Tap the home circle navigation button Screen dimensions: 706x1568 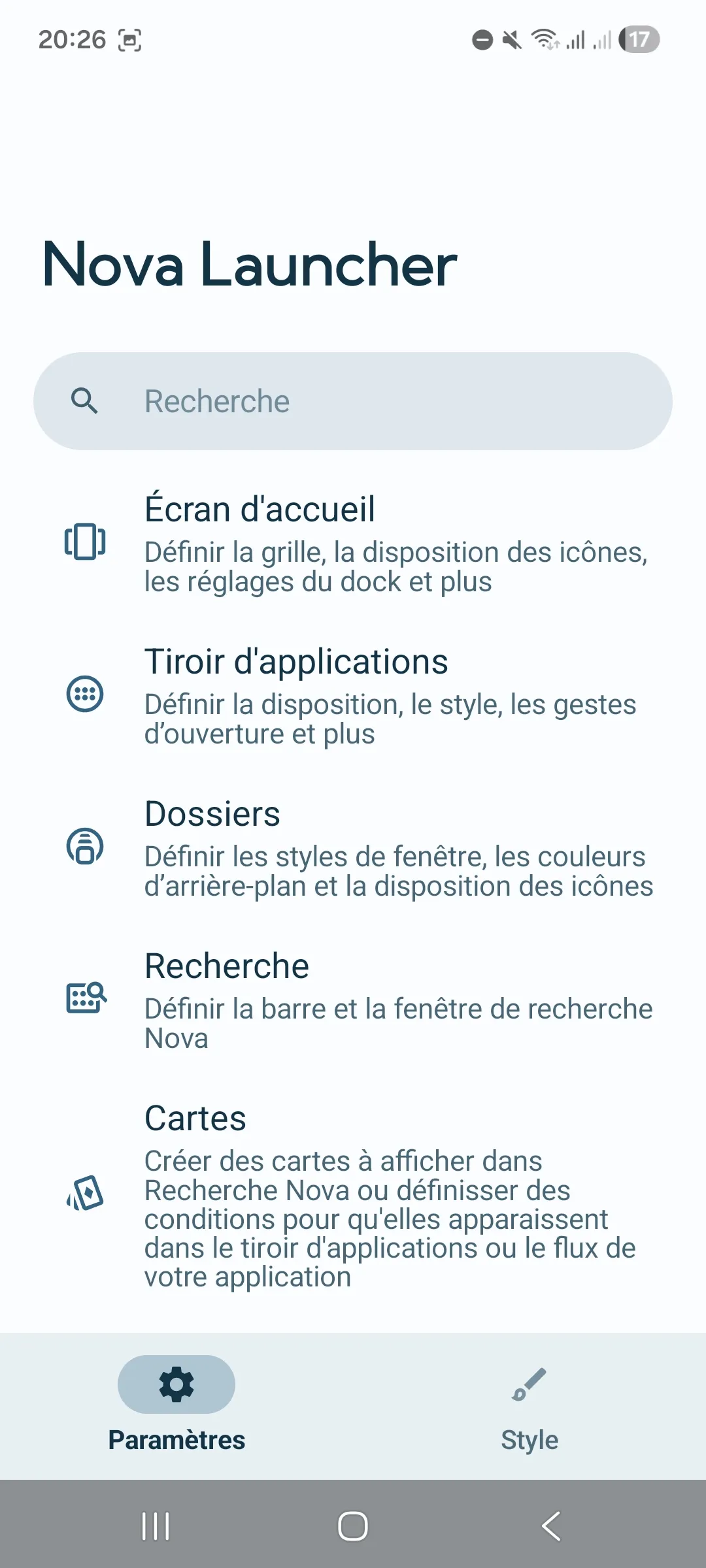[352, 1526]
